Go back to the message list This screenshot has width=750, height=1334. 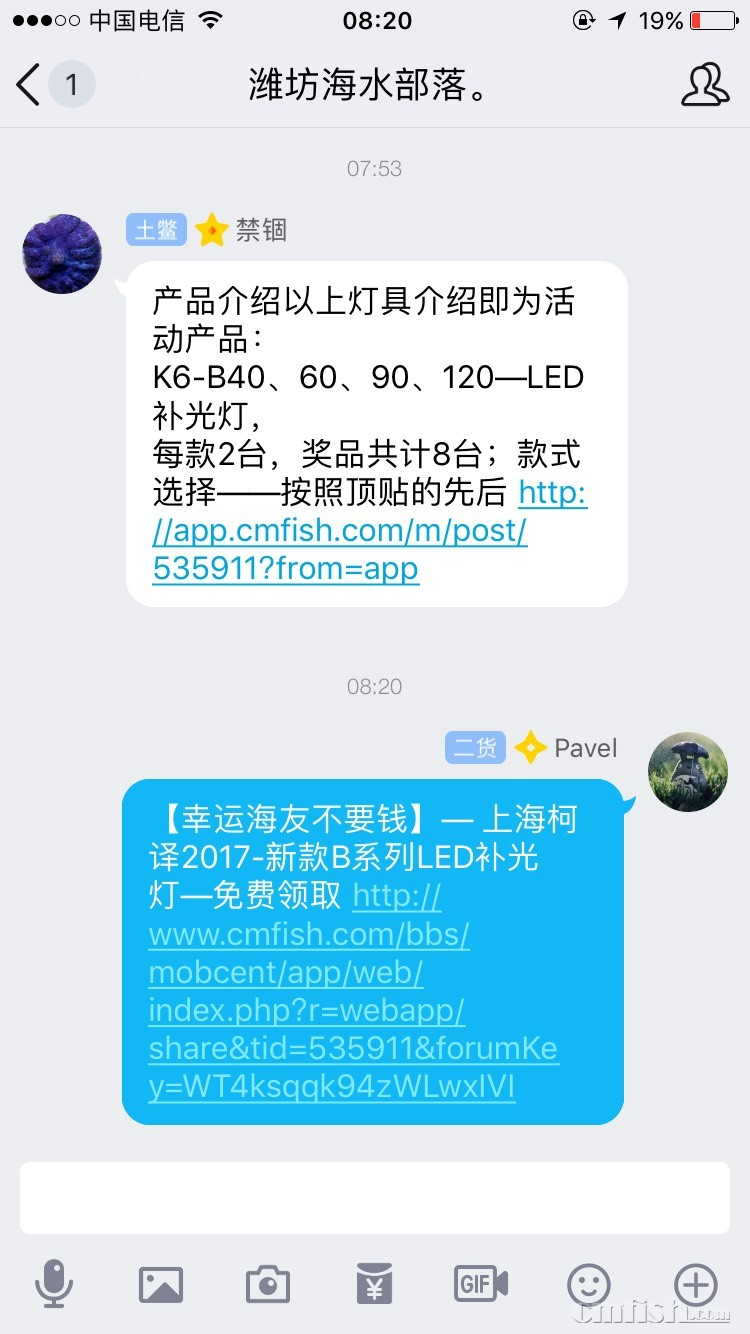pos(30,85)
